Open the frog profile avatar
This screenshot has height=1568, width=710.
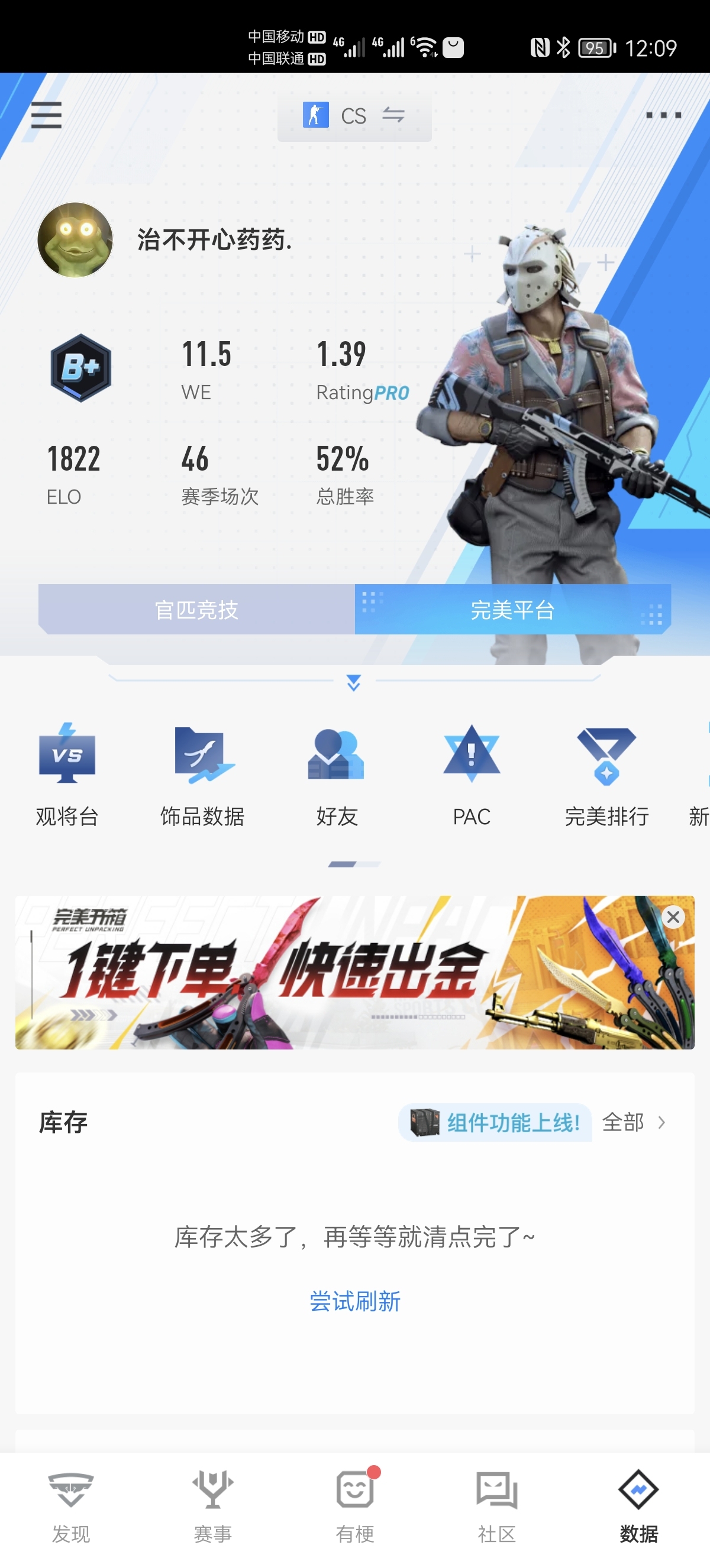point(75,240)
